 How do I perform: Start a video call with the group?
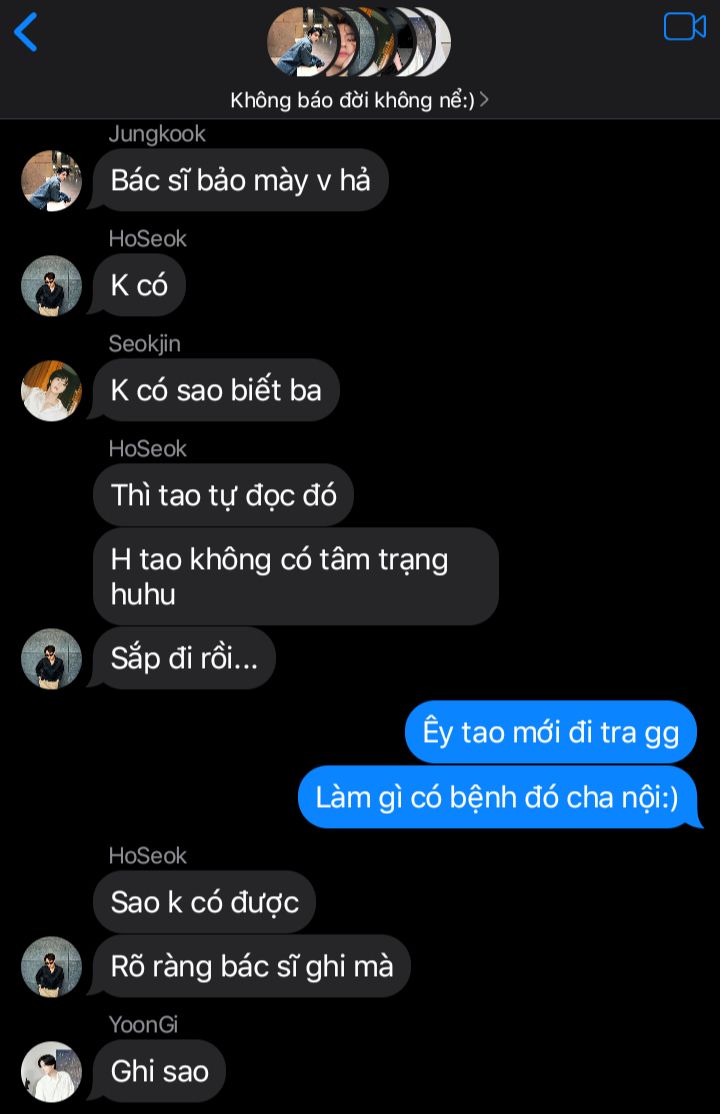[684, 27]
